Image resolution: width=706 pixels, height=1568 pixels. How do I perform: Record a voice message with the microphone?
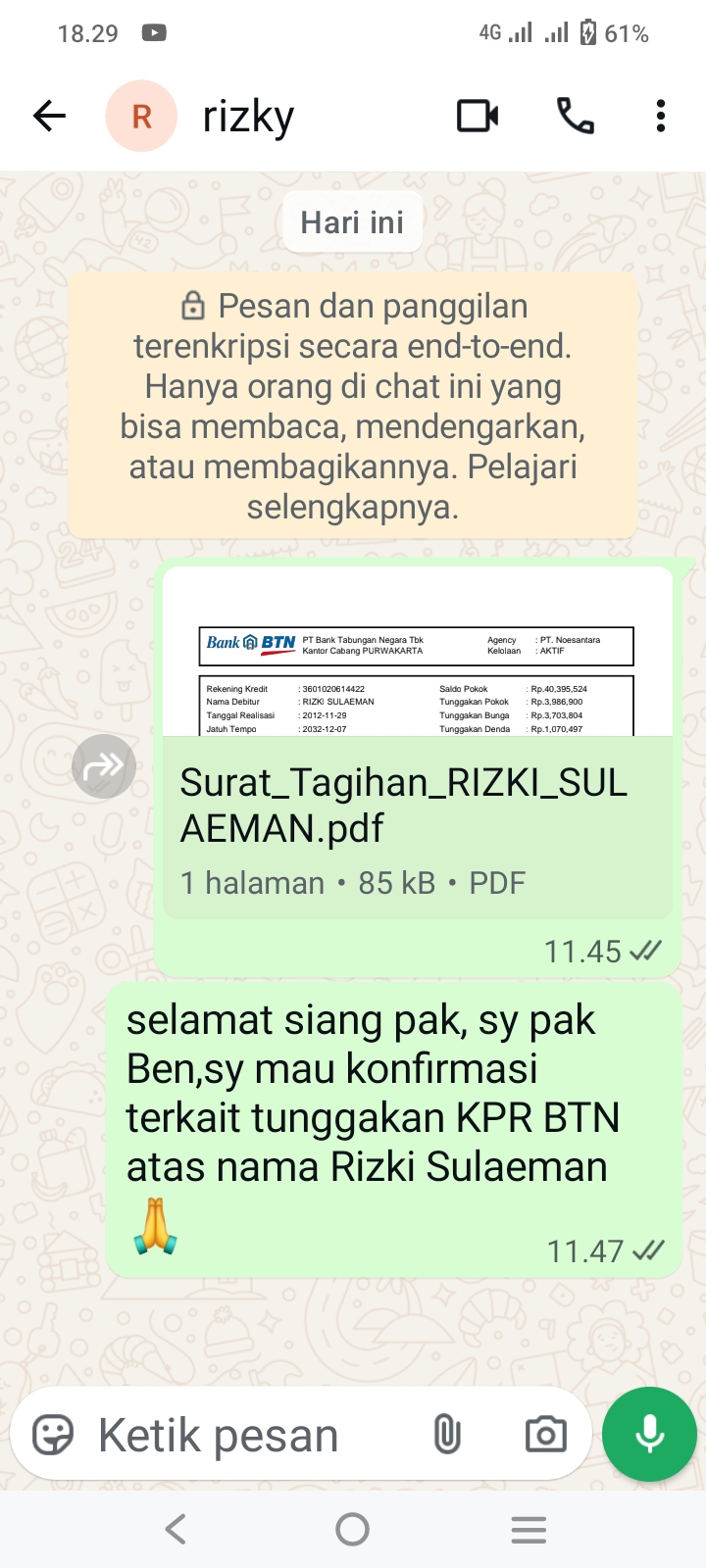pyautogui.click(x=649, y=1434)
